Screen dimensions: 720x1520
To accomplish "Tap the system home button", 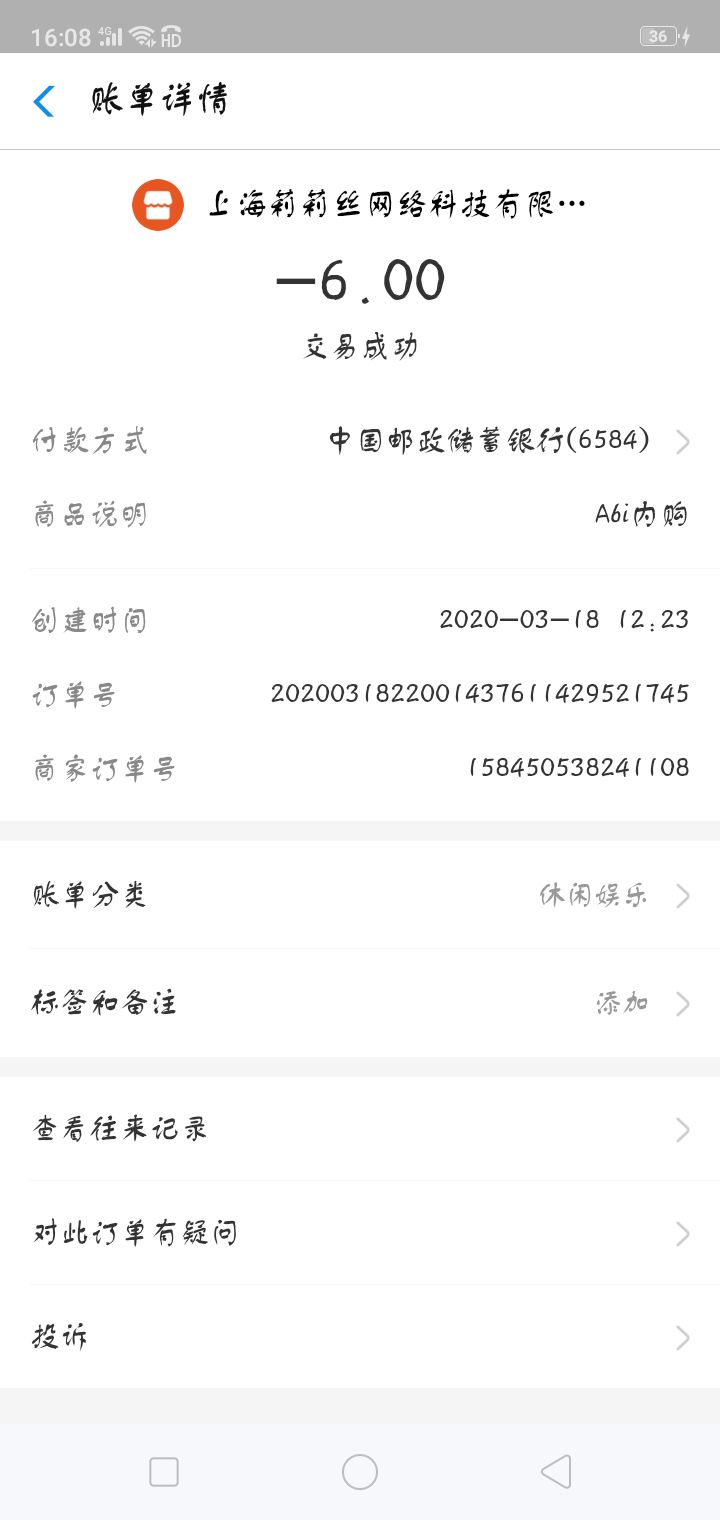I will [x=360, y=1472].
